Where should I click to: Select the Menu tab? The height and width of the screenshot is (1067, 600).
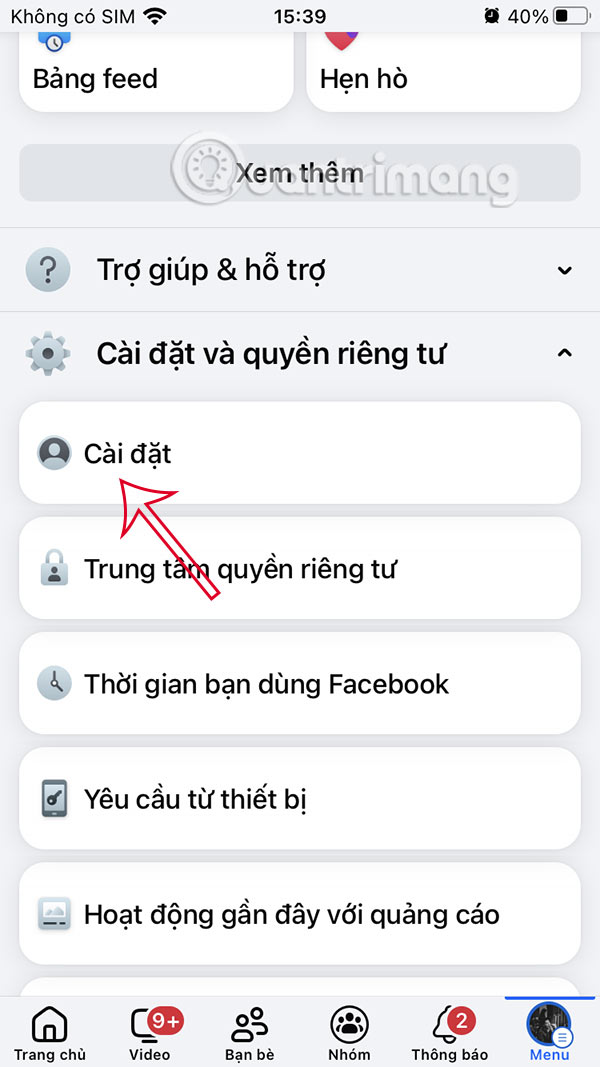(549, 1033)
